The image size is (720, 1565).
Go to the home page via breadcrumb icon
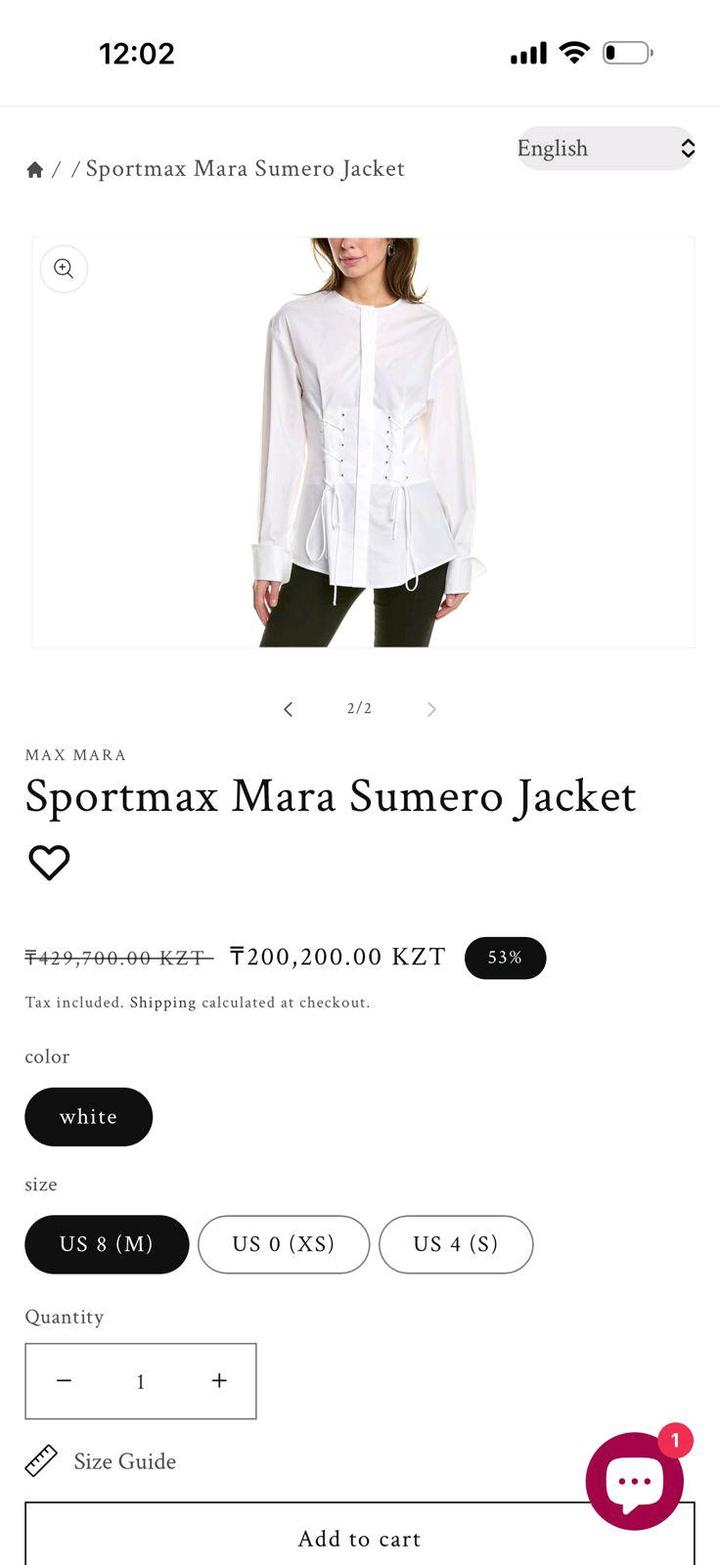[35, 169]
